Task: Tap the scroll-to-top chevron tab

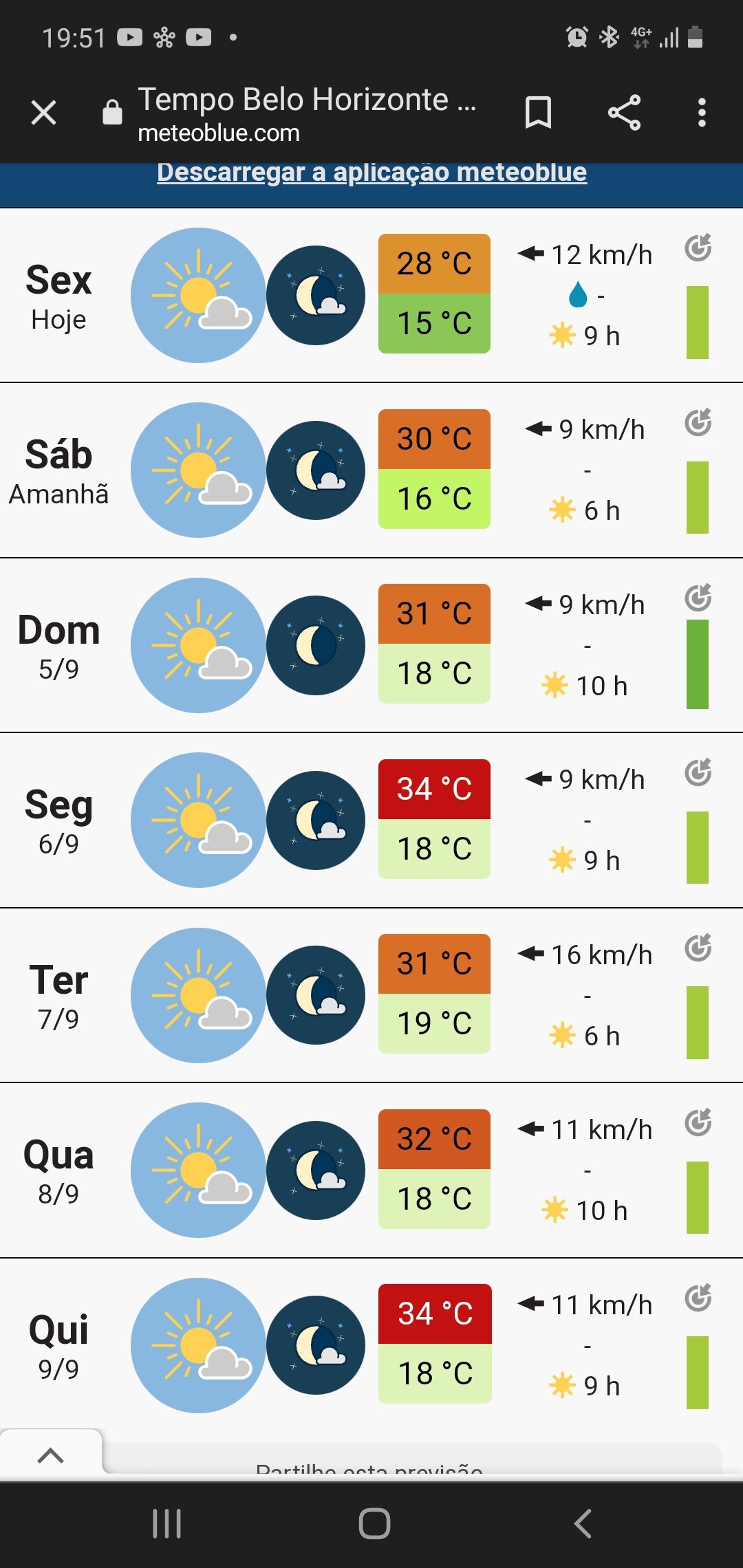Action: click(51, 1455)
